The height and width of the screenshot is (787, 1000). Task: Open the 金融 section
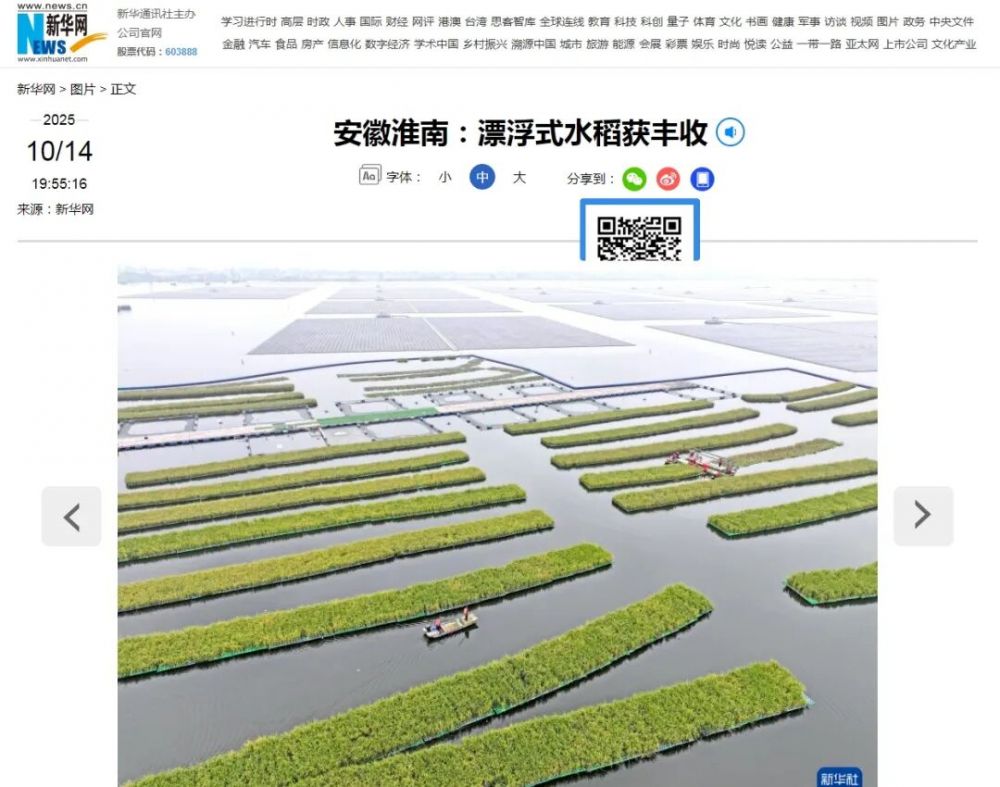click(x=233, y=44)
